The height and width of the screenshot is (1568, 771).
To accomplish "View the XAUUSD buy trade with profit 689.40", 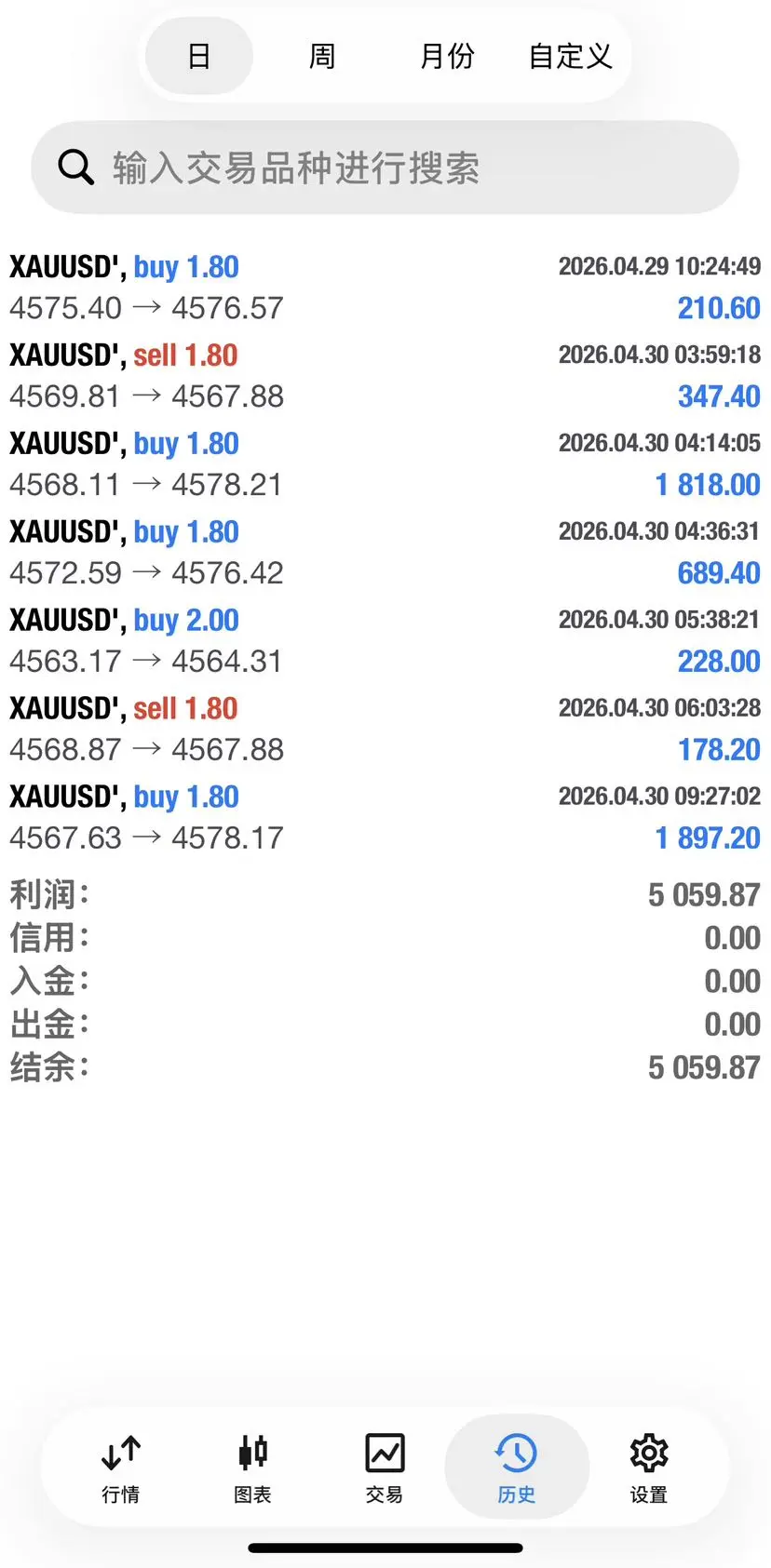I will point(385,552).
